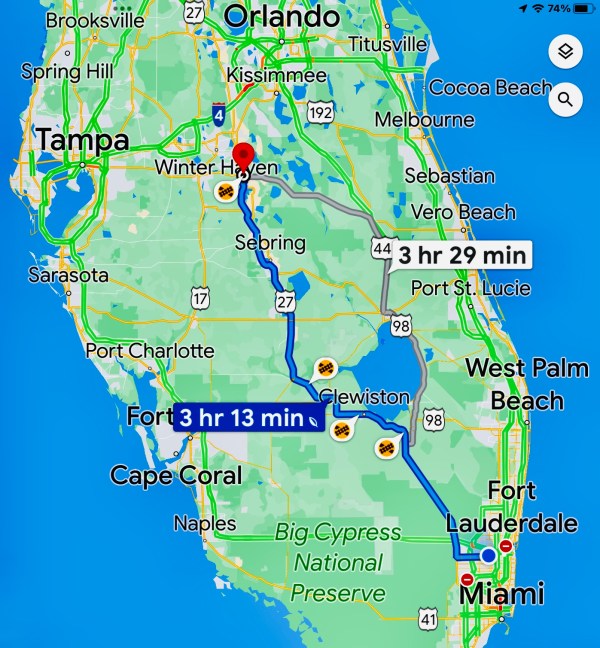Open the road work icon north of Clewiston
The width and height of the screenshot is (600, 648).
(325, 369)
